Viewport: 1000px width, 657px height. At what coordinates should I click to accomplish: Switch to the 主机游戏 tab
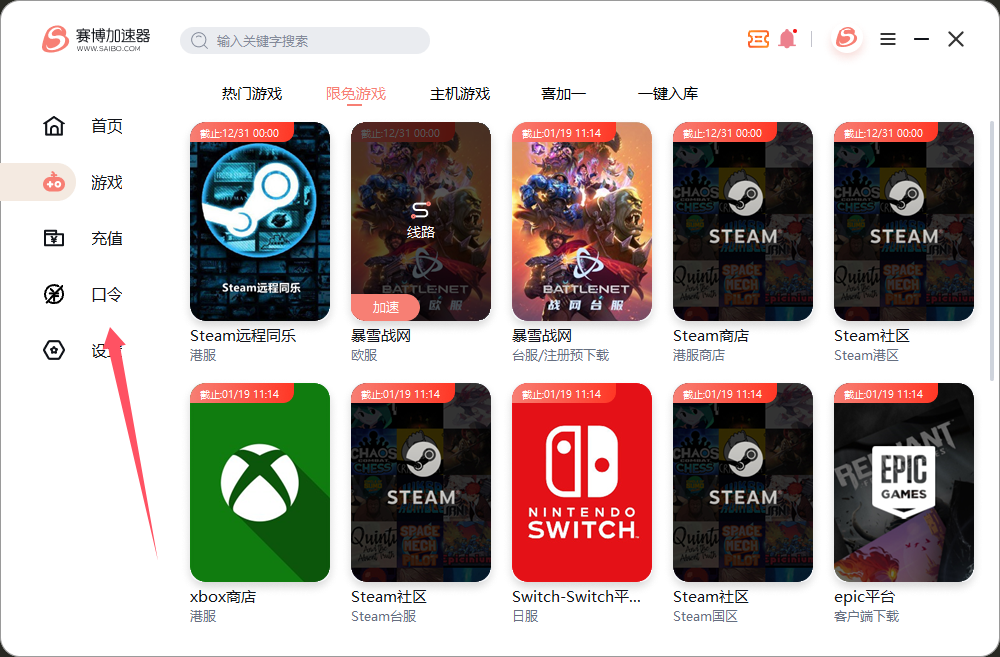click(x=460, y=94)
